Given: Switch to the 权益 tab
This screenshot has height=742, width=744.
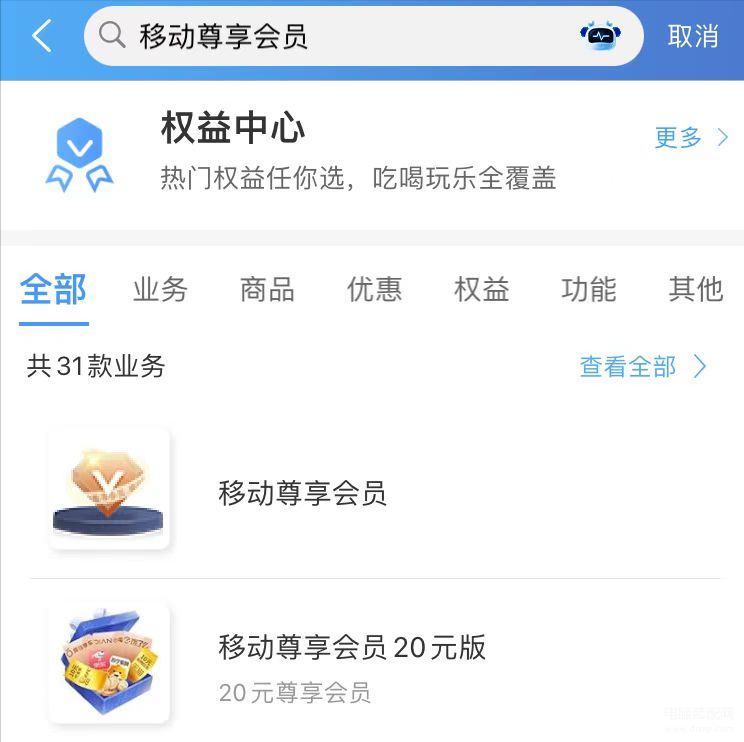Looking at the screenshot, I should click(481, 290).
